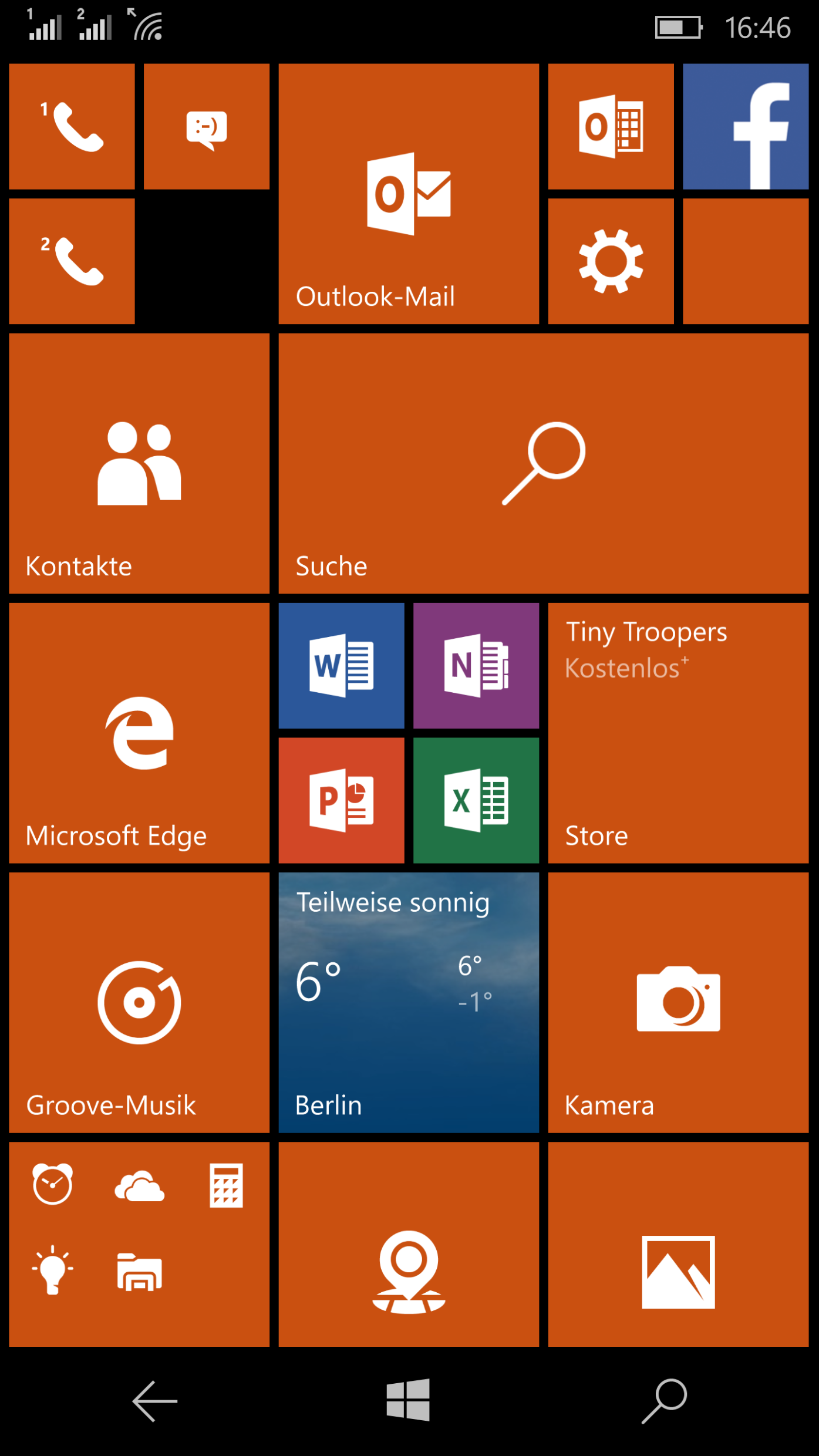Launch PowerPoint tile
This screenshot has width=819, height=1456.
341,800
